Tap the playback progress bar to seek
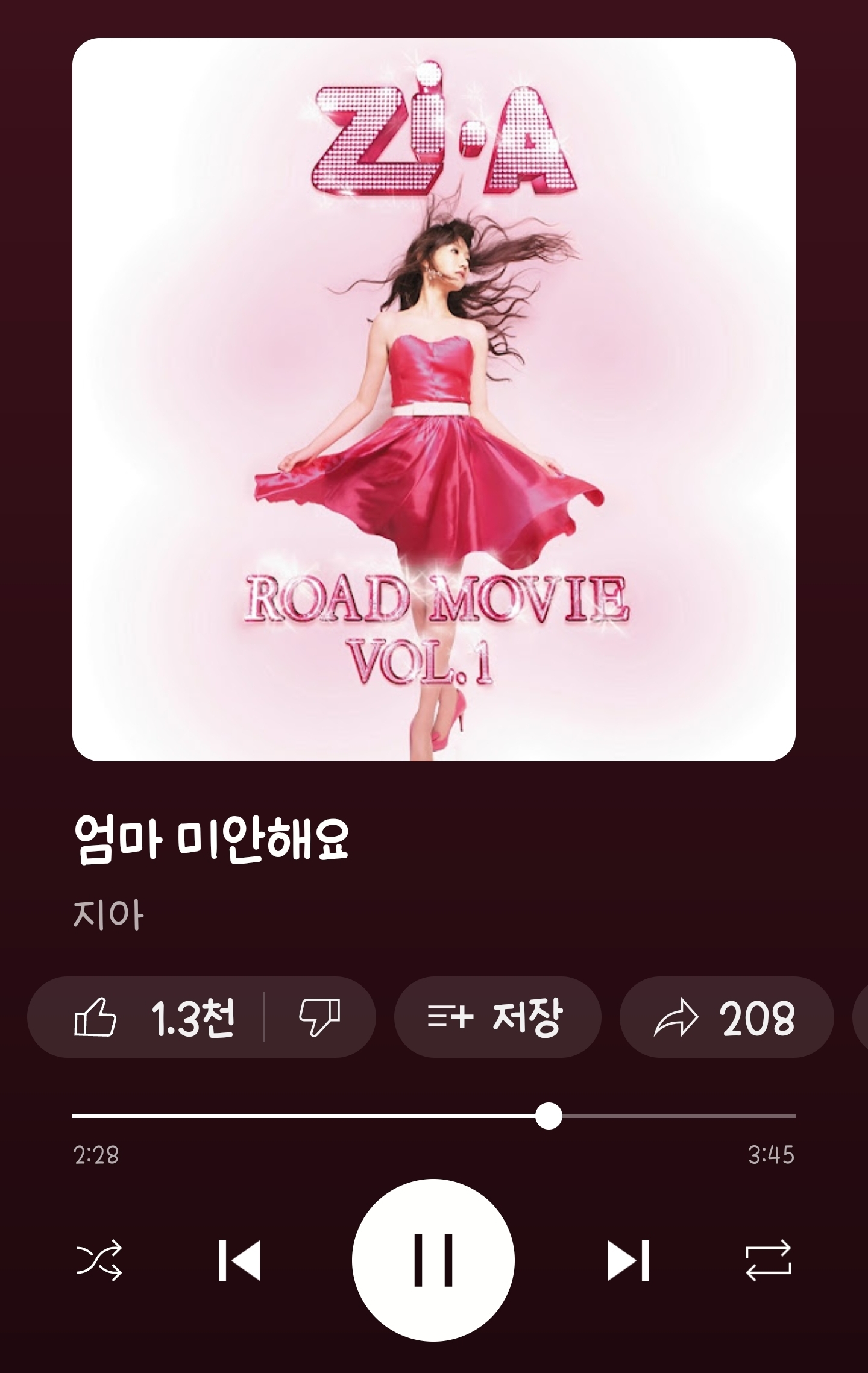 tap(663, 1116)
